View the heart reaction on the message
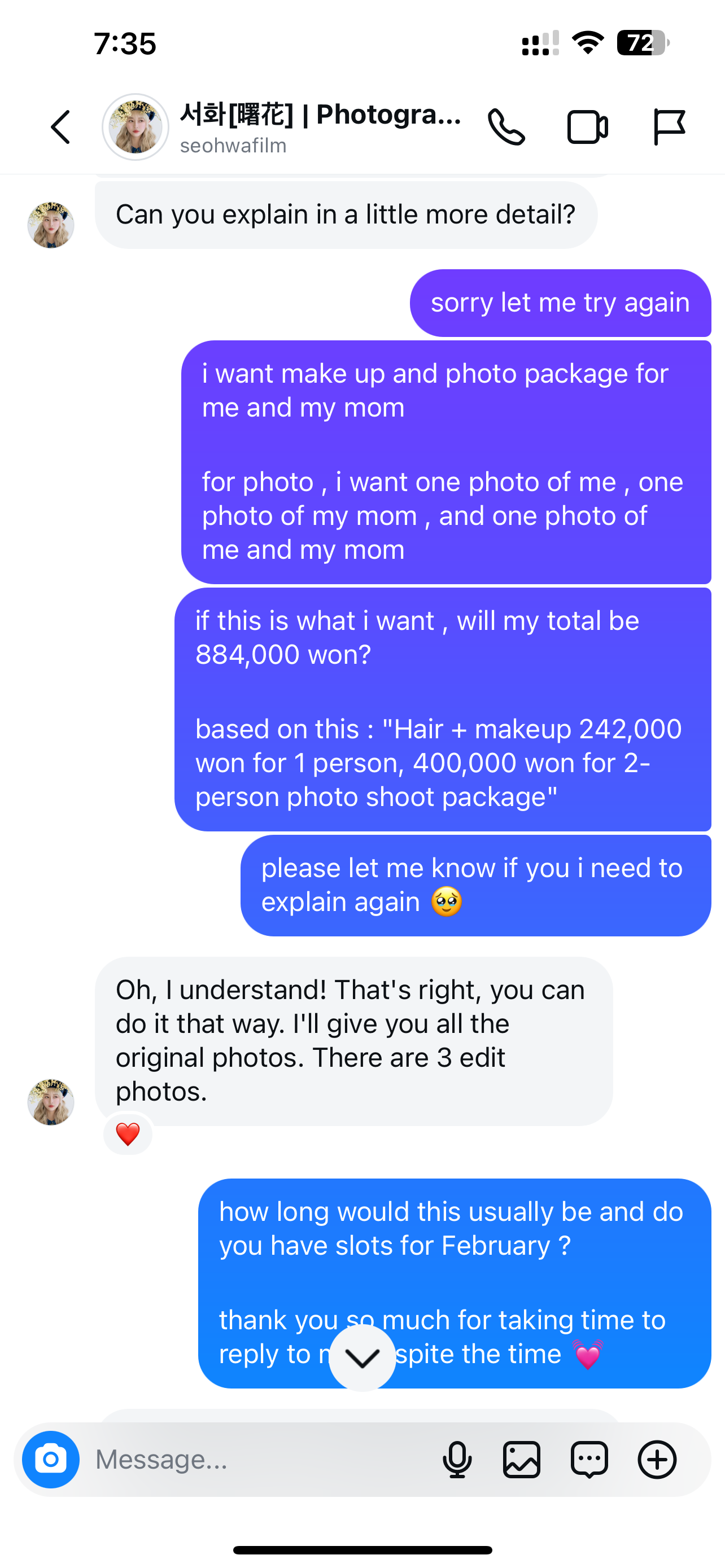This screenshot has width=725, height=1568. coord(128,1134)
